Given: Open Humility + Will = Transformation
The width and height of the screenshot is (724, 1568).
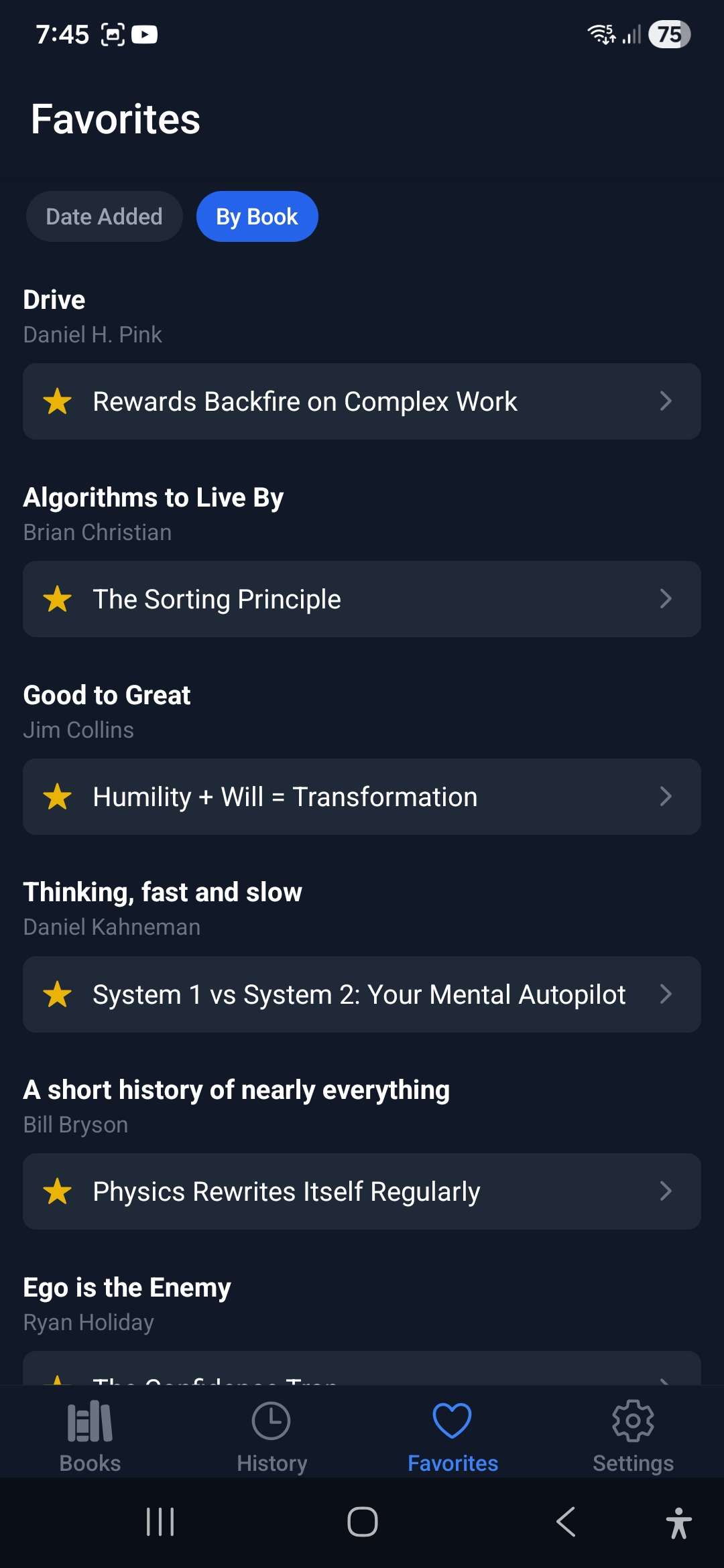Looking at the screenshot, I should coord(362,797).
